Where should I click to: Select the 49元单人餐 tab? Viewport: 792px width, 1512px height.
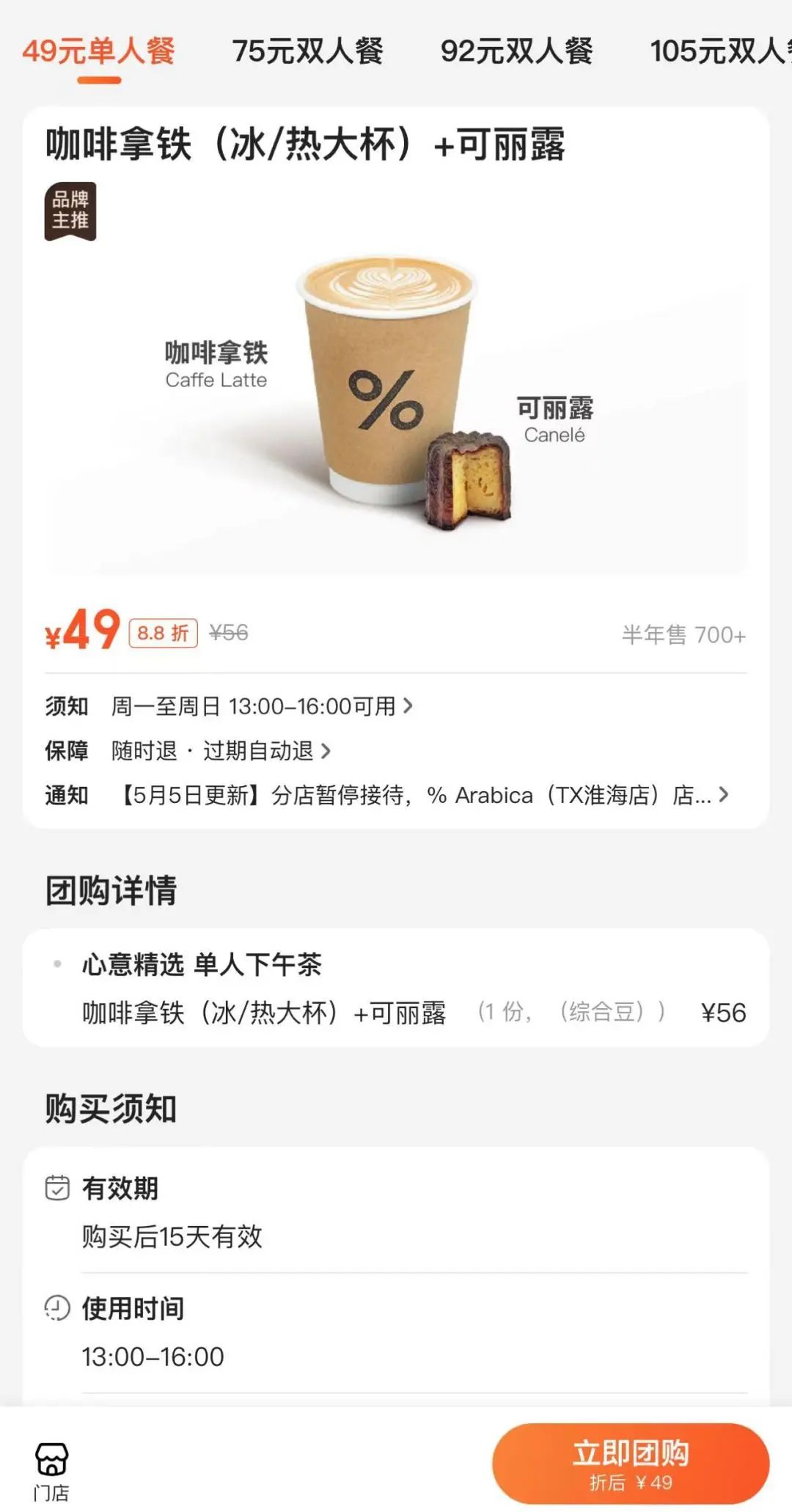tap(99, 51)
